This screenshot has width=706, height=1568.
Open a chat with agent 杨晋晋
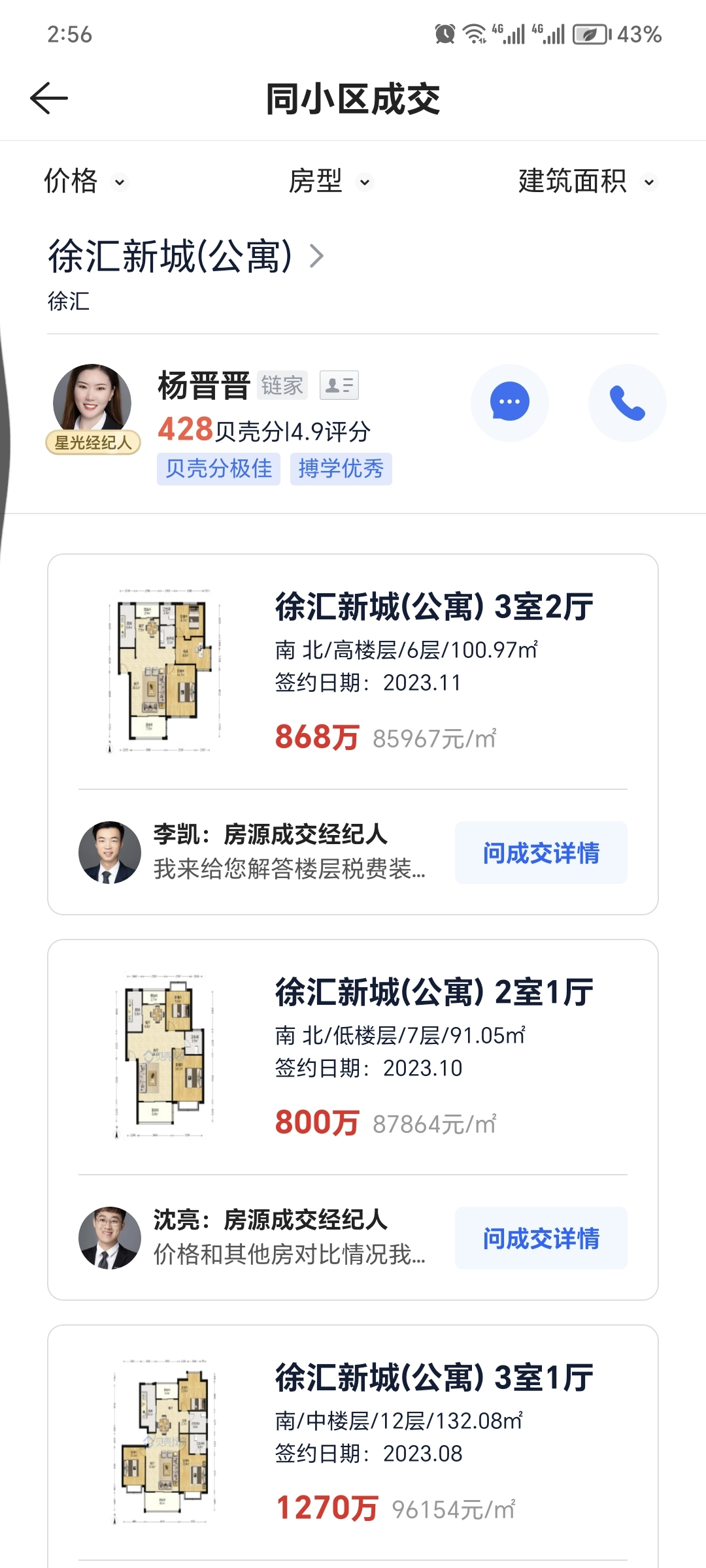(510, 402)
